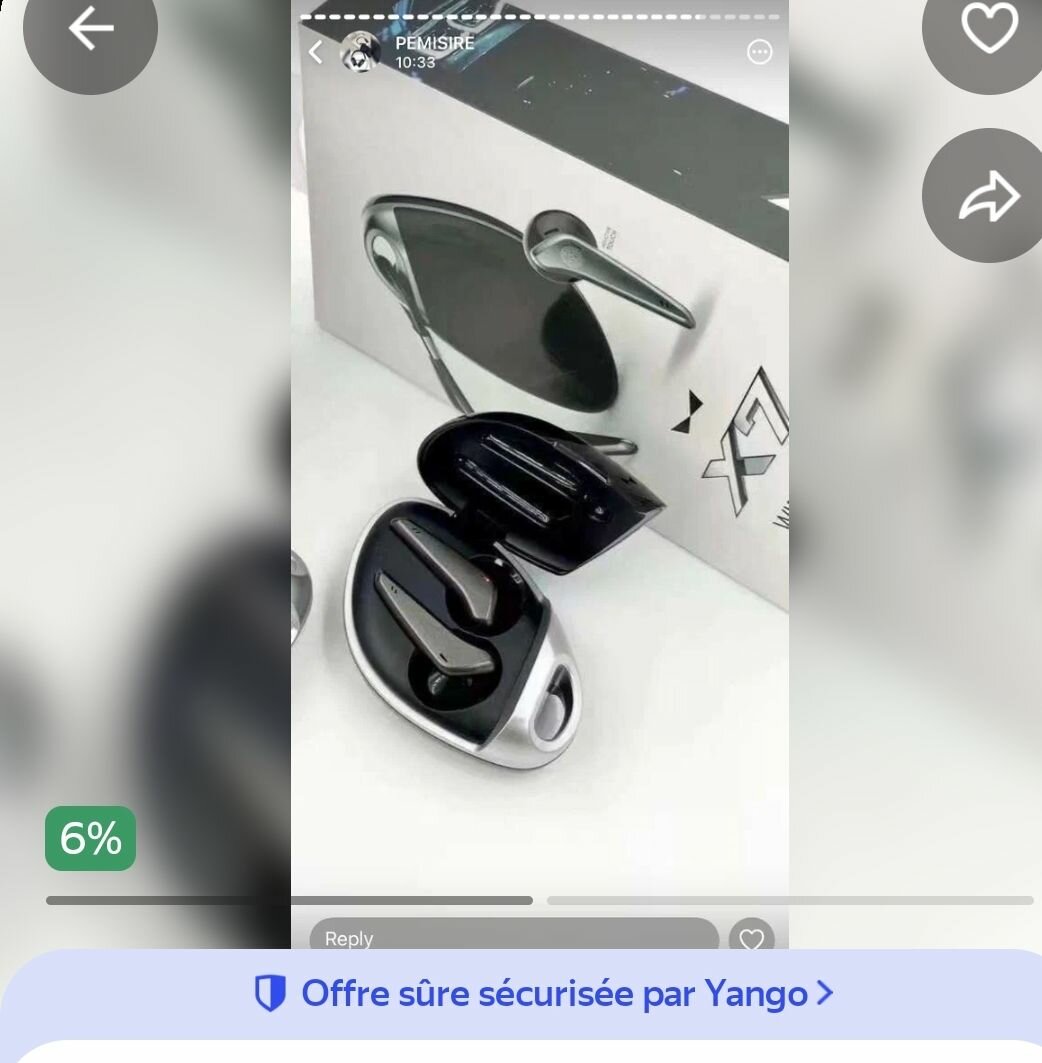Add this earbuds listing to favorites
The width and height of the screenshot is (1042, 1063).
[988, 30]
